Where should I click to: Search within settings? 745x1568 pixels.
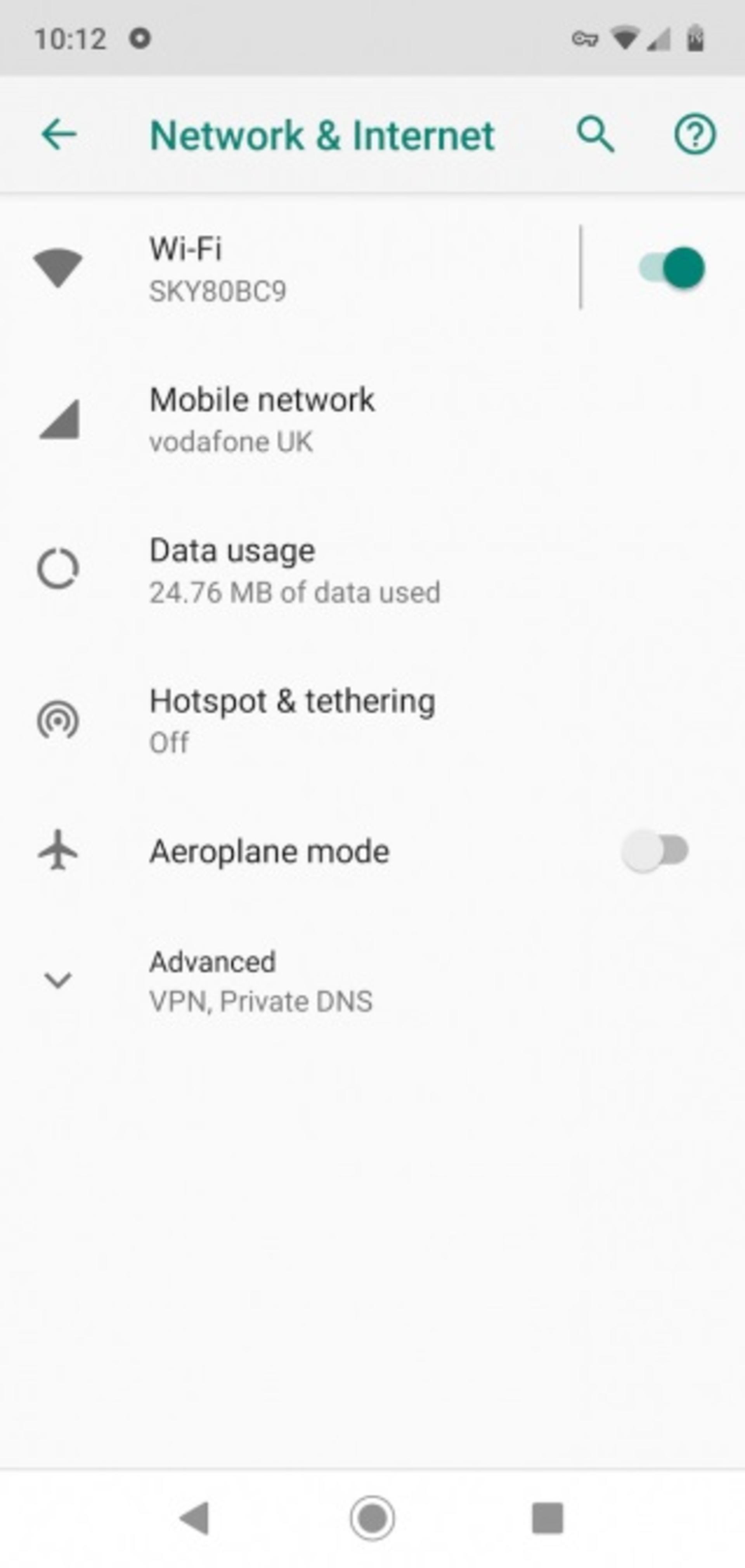[x=595, y=135]
